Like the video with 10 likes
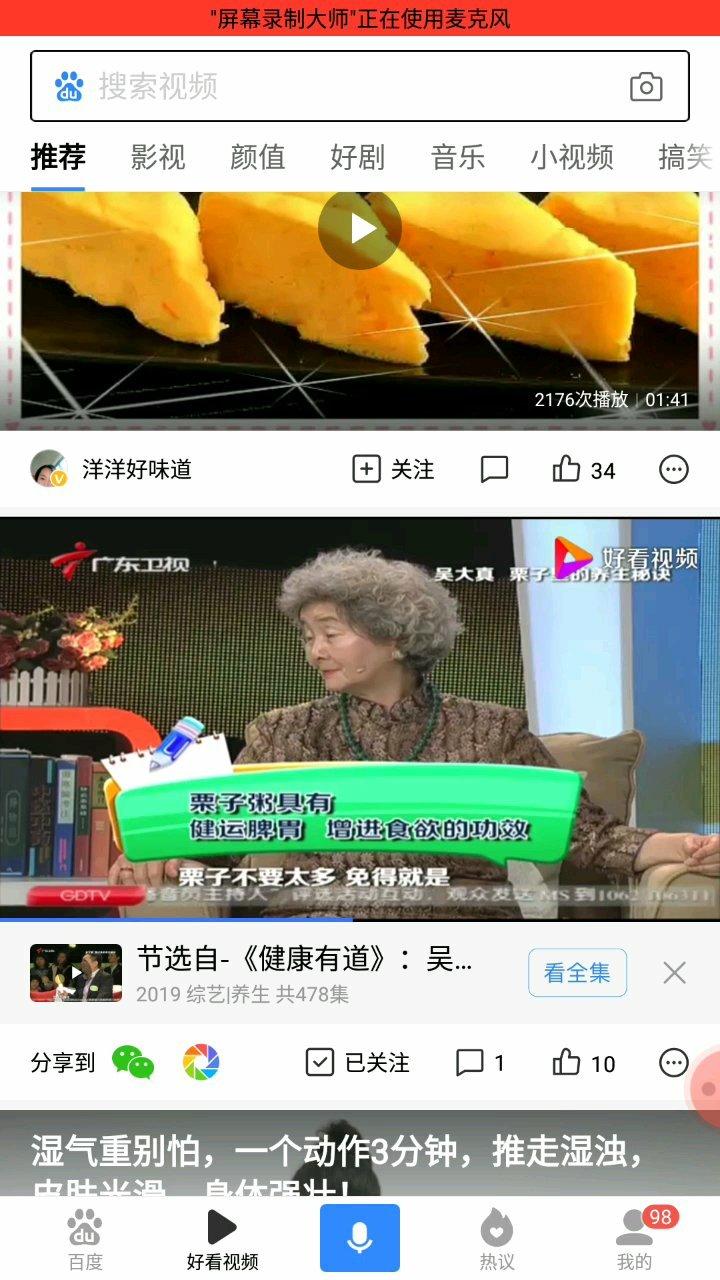 [583, 1062]
